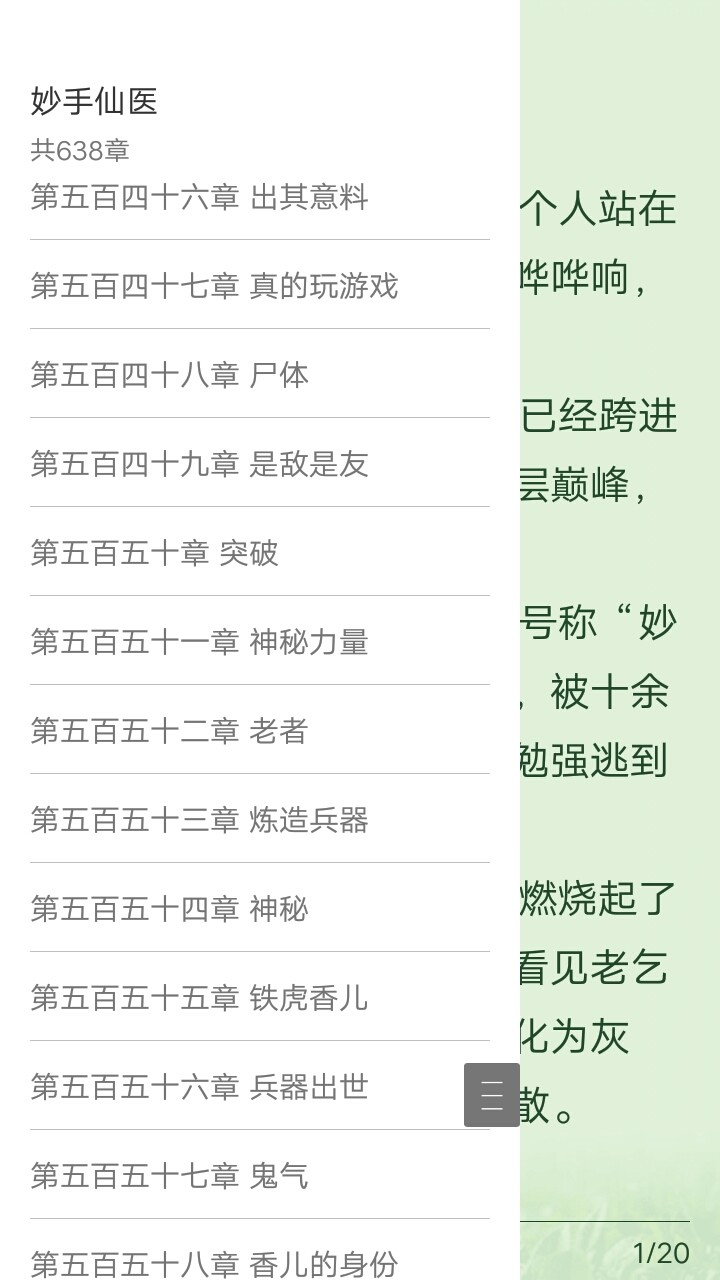Open chapter 第五百四十七章 真的玩游戏
The width and height of the screenshot is (720, 1280).
click(x=214, y=287)
